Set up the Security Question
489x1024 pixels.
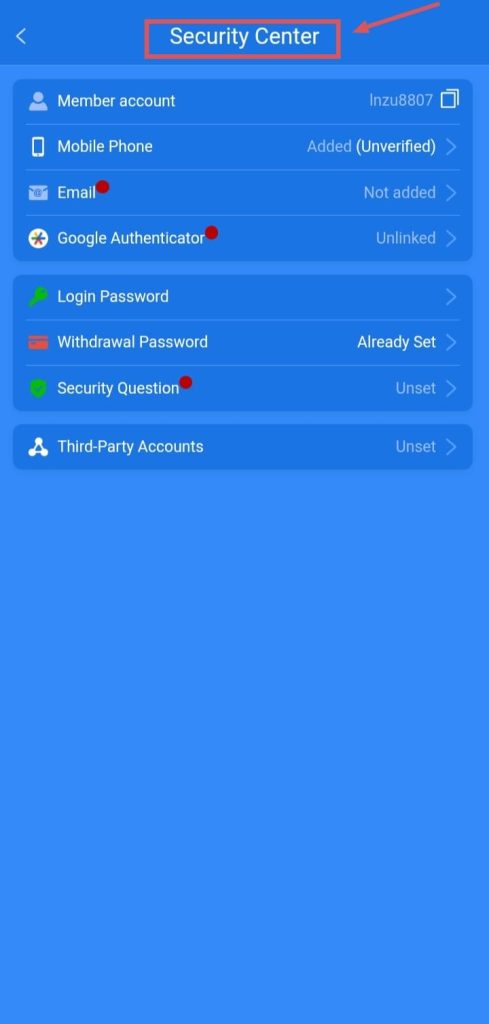click(243, 388)
